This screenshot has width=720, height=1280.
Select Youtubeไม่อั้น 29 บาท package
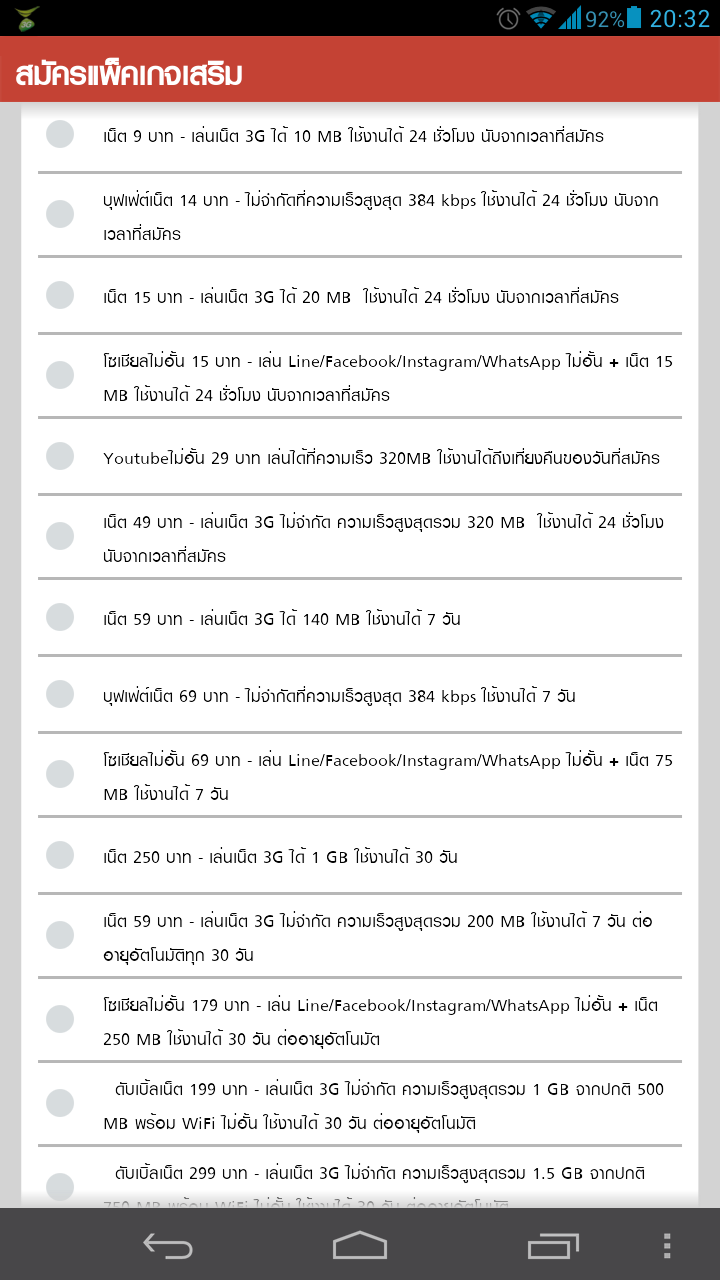pos(360,456)
